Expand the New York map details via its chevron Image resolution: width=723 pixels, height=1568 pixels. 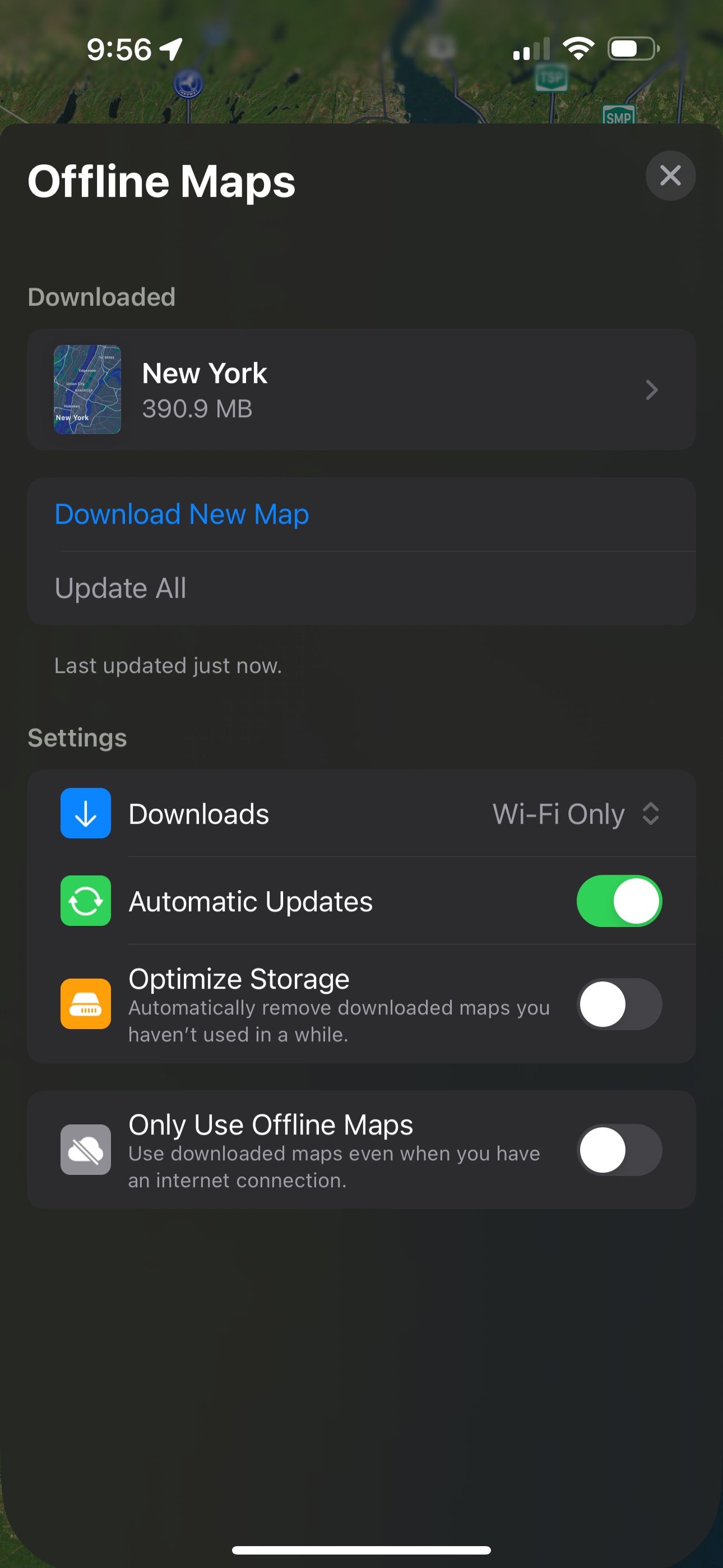pos(652,390)
